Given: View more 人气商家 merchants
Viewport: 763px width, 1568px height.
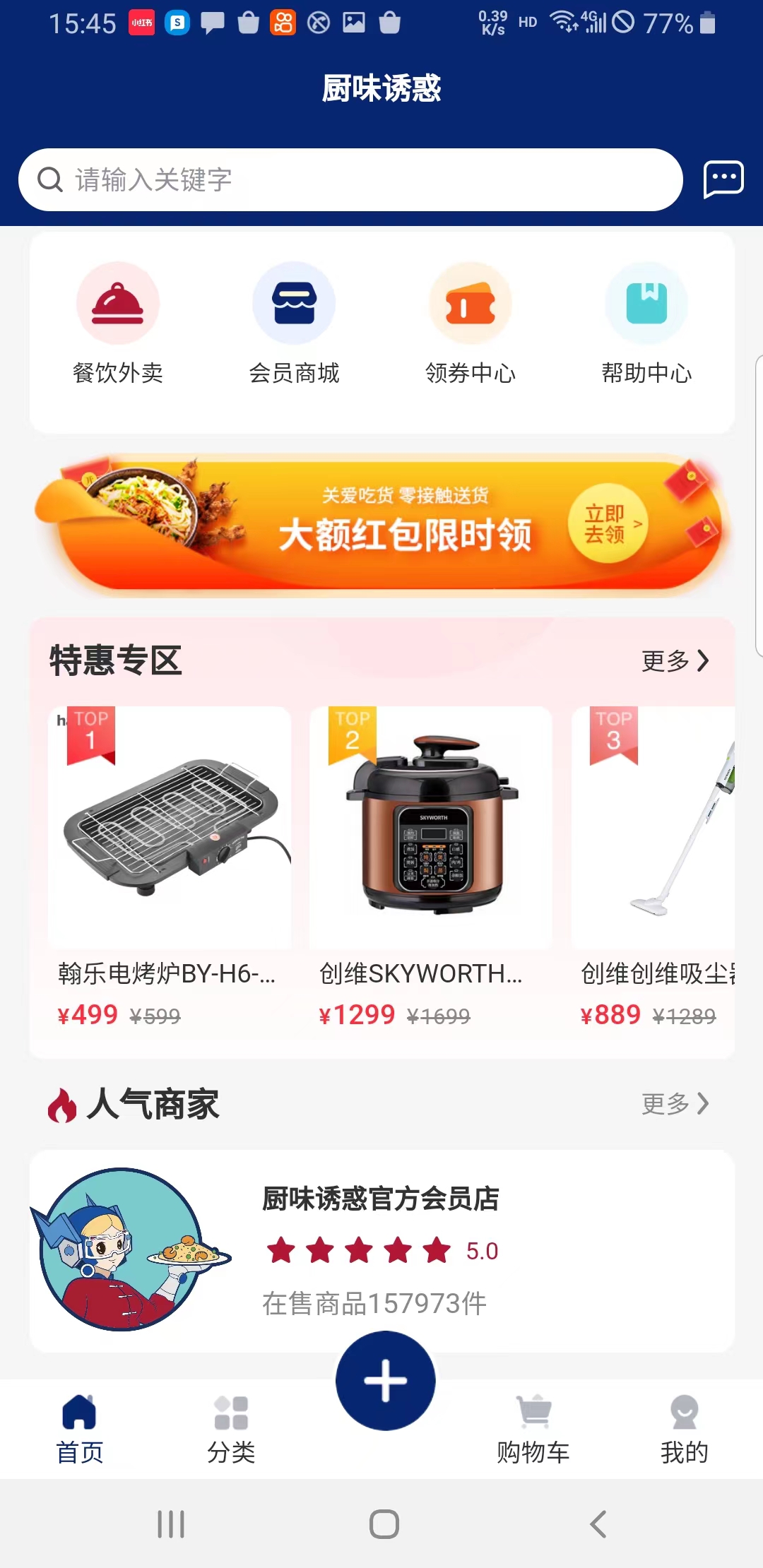Looking at the screenshot, I should click(x=674, y=1103).
